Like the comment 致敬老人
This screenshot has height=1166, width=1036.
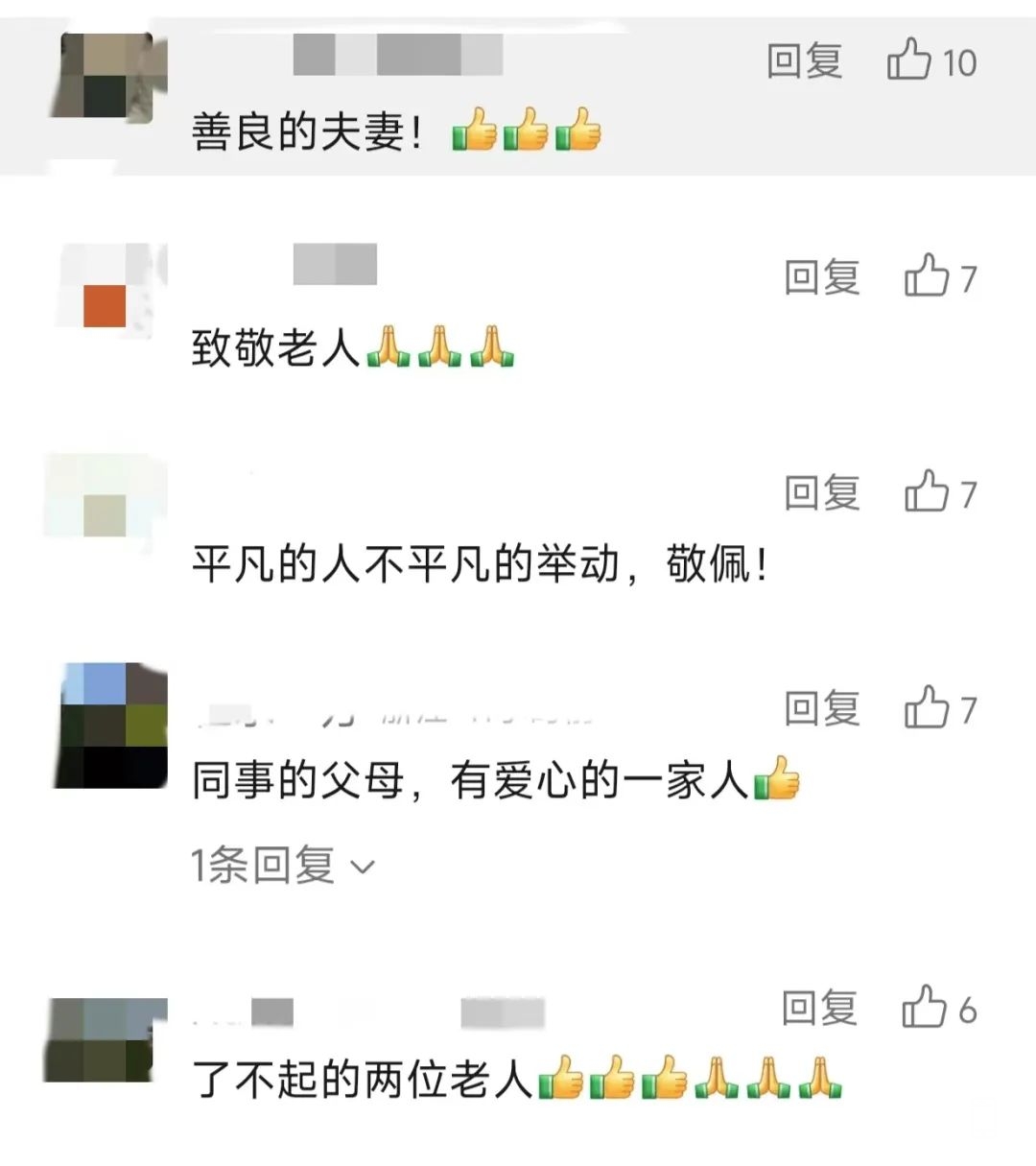928,276
